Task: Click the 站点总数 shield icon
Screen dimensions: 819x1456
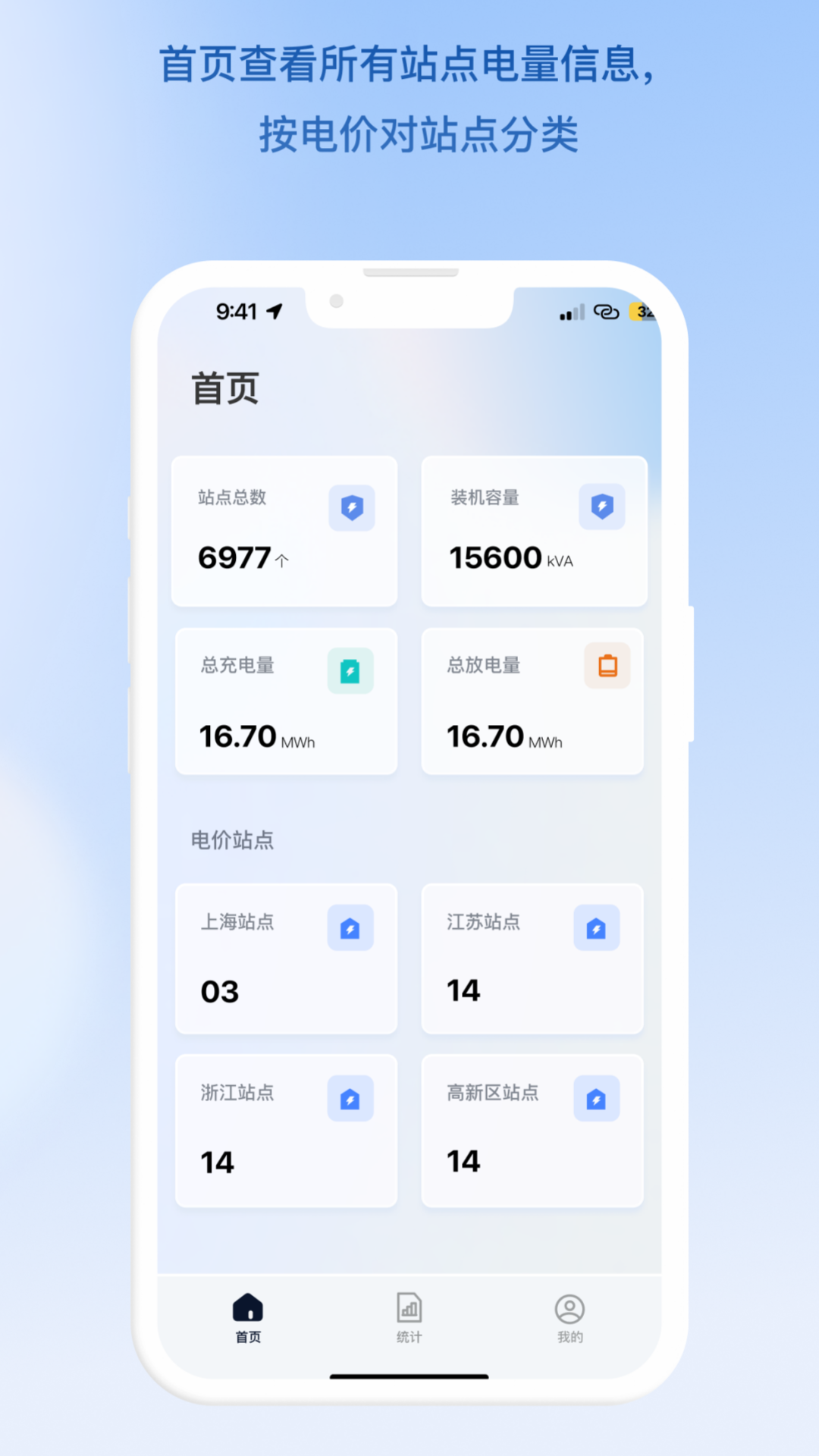Action: tap(351, 508)
